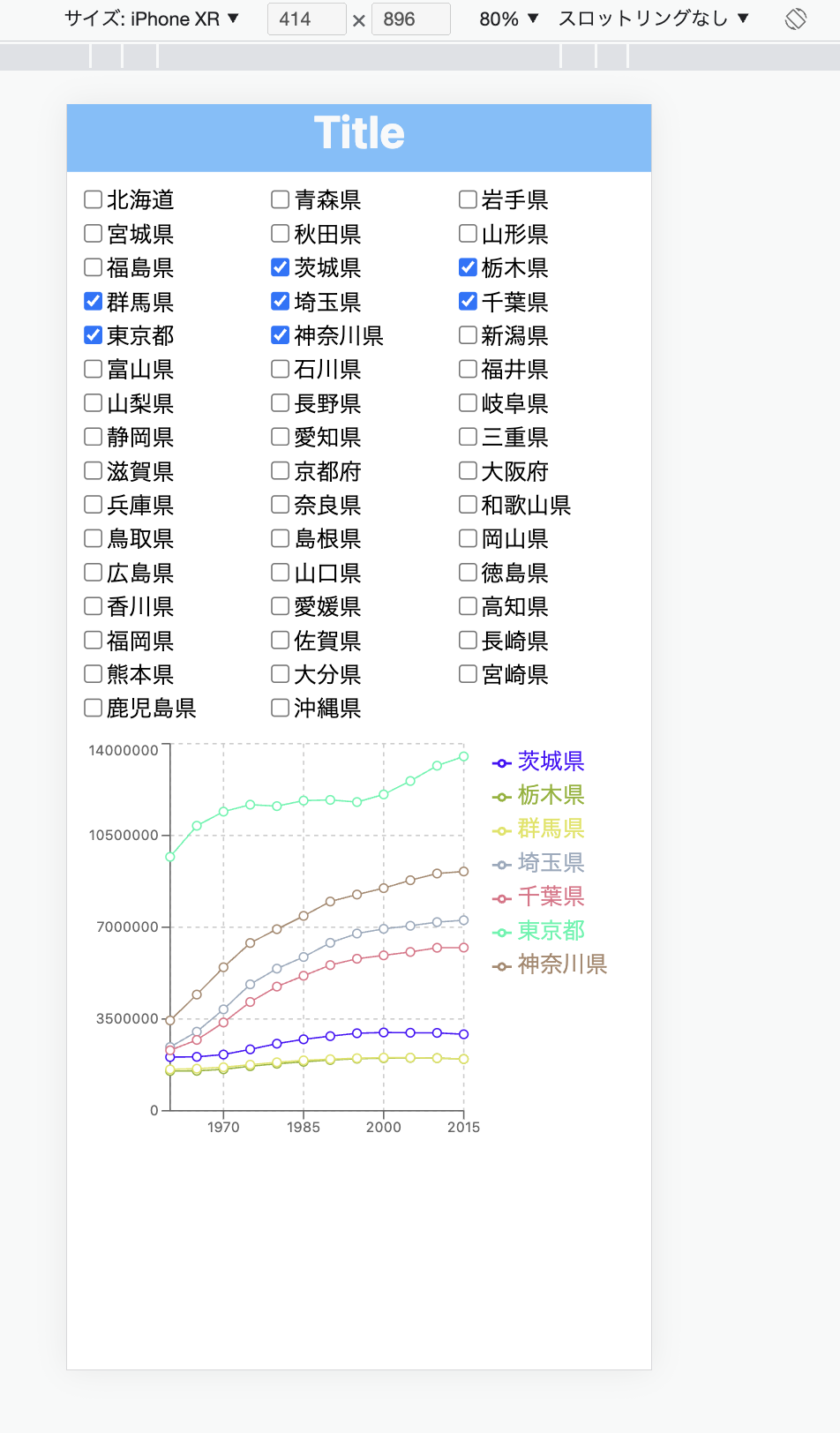Viewport: 840px width, 1433px height.
Task: Uncheck the 埼玉県 checkbox
Action: pyautogui.click(x=280, y=301)
